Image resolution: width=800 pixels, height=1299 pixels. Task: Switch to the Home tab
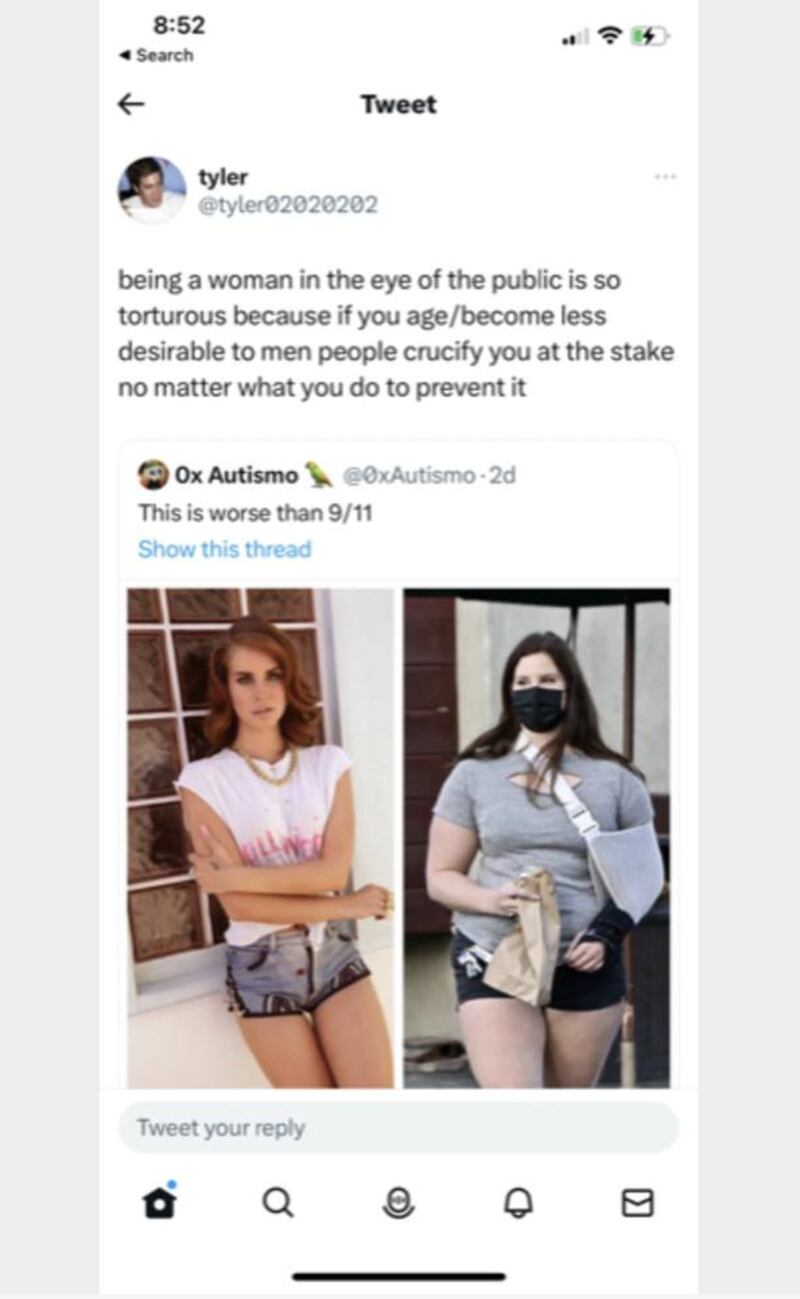(x=160, y=1202)
